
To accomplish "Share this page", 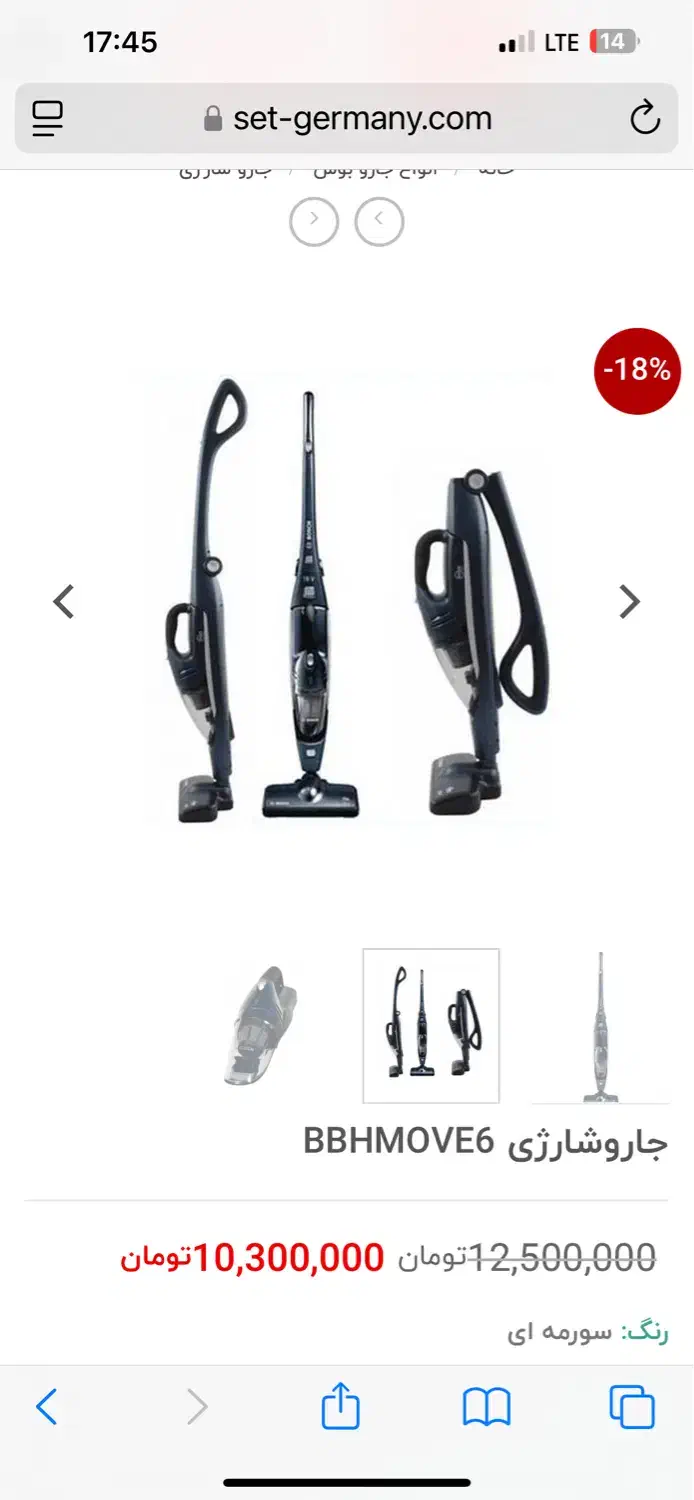I will 340,1407.
